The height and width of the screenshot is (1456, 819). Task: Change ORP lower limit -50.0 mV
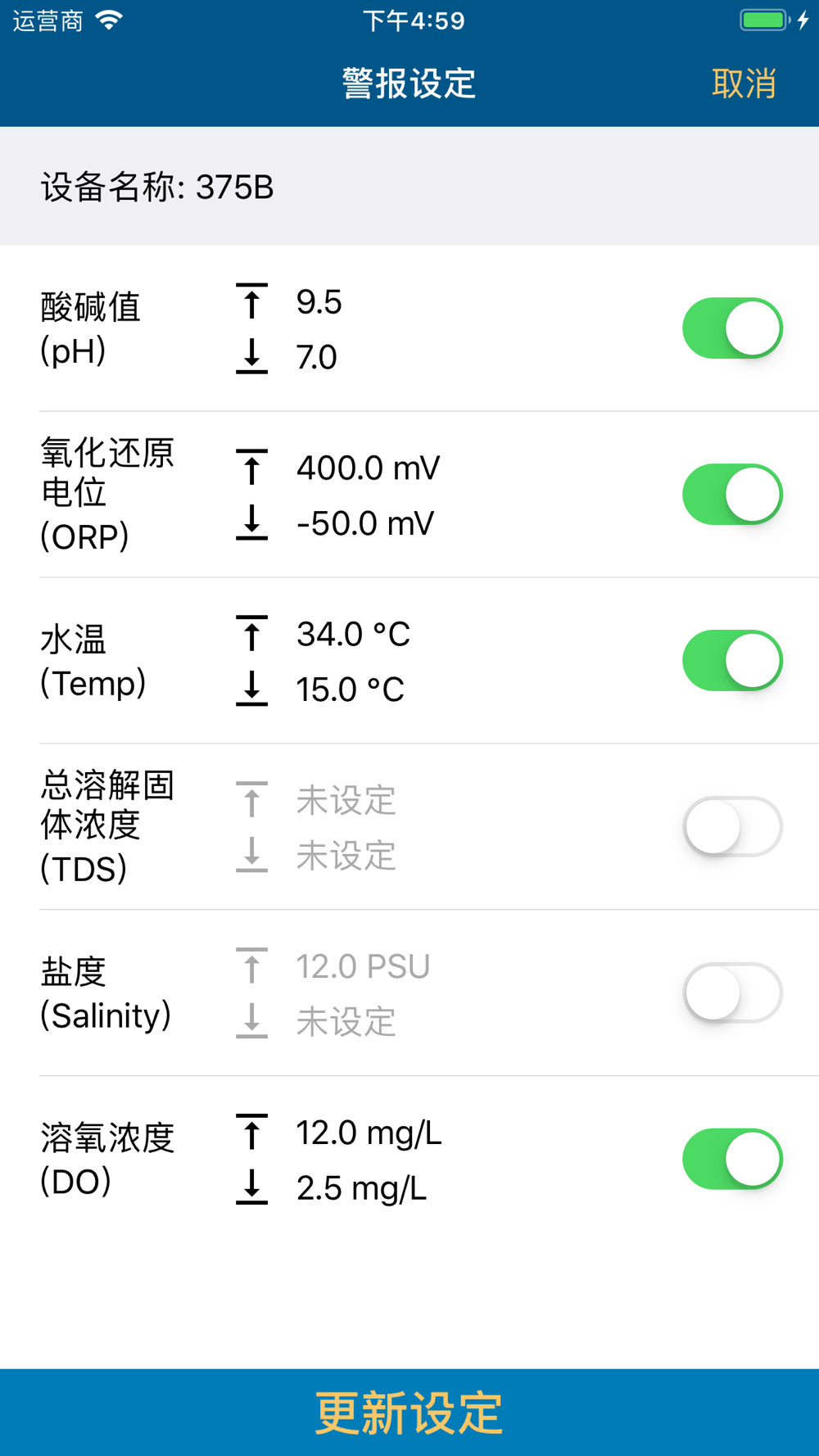tap(365, 524)
